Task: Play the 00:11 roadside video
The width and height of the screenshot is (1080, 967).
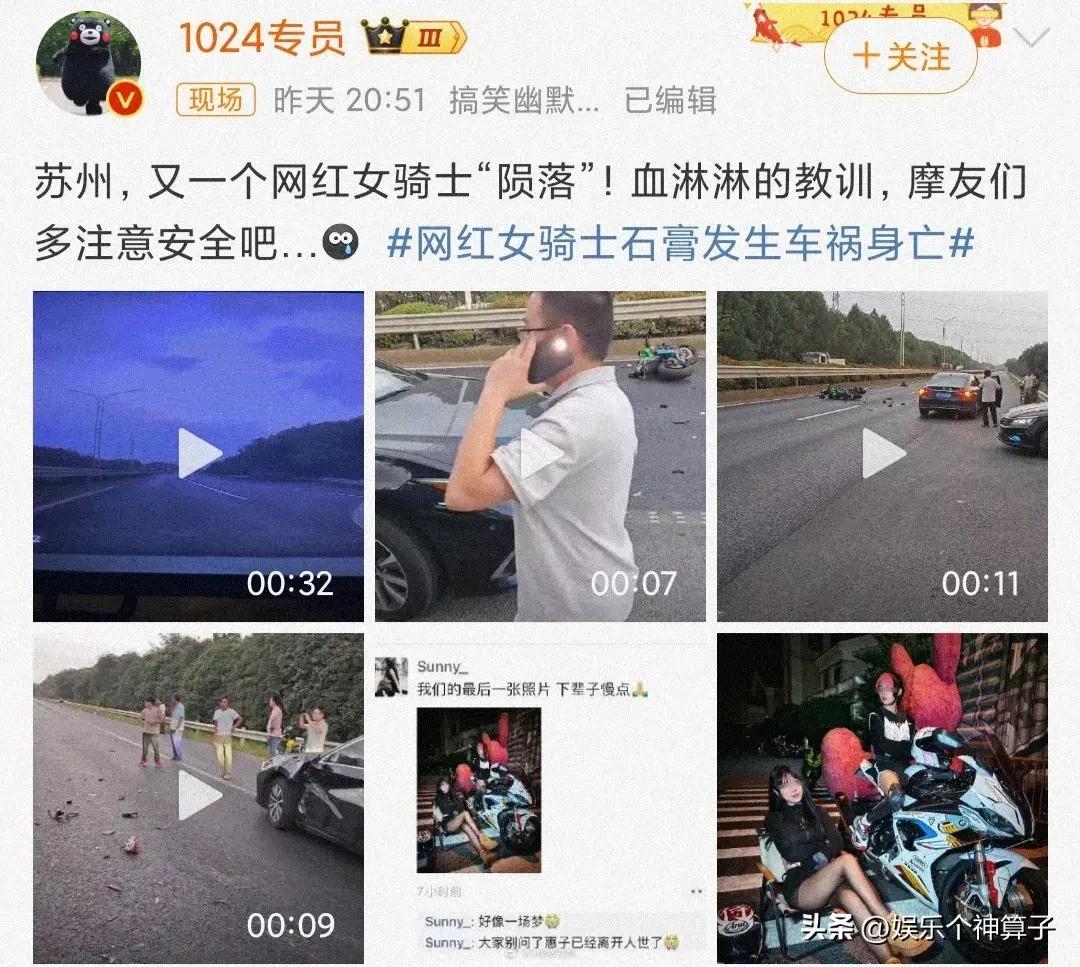Action: 882,455
